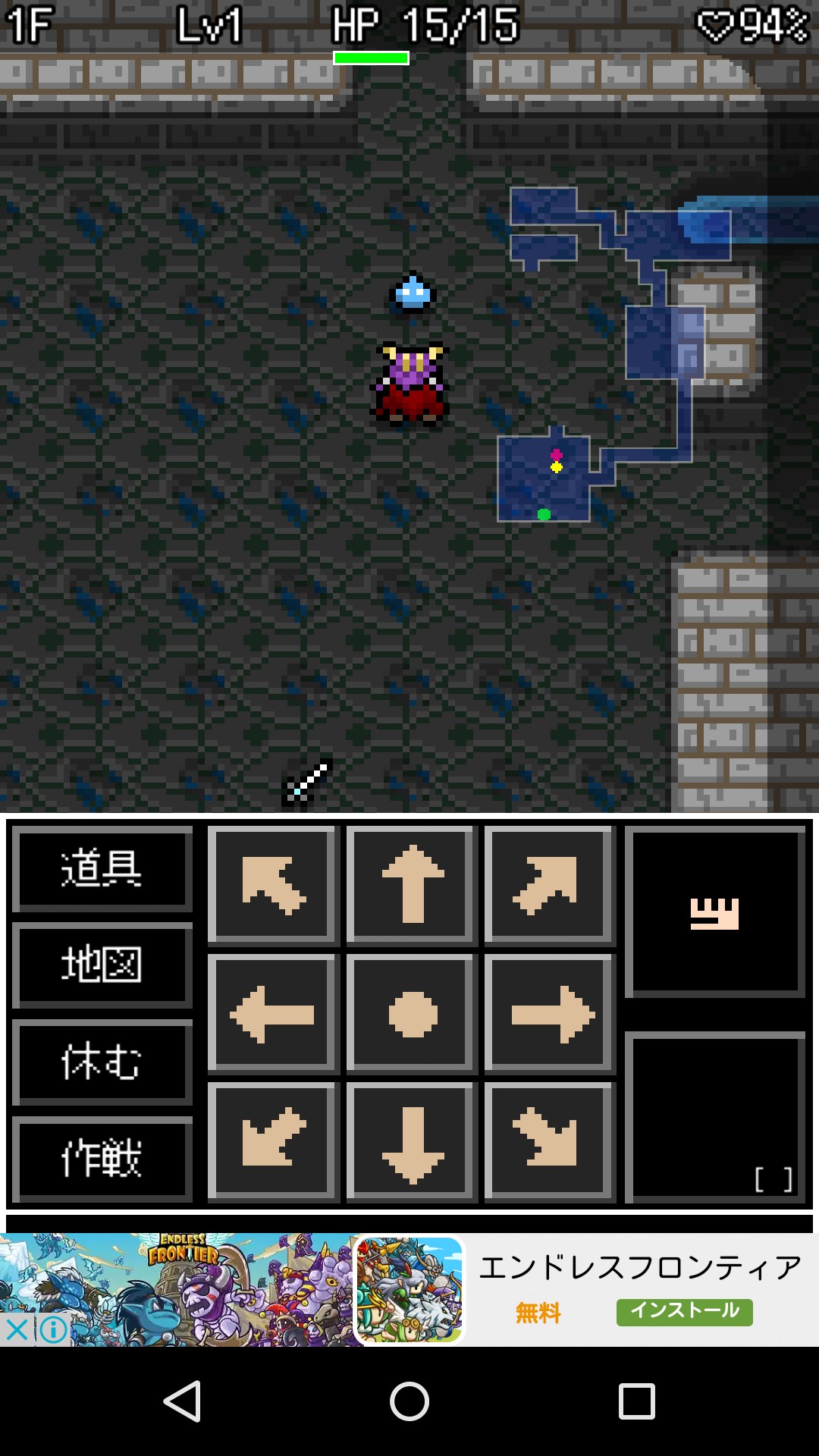Image resolution: width=819 pixels, height=1456 pixels.
Task: Move left with the left arrow
Action: pyautogui.click(x=273, y=1014)
